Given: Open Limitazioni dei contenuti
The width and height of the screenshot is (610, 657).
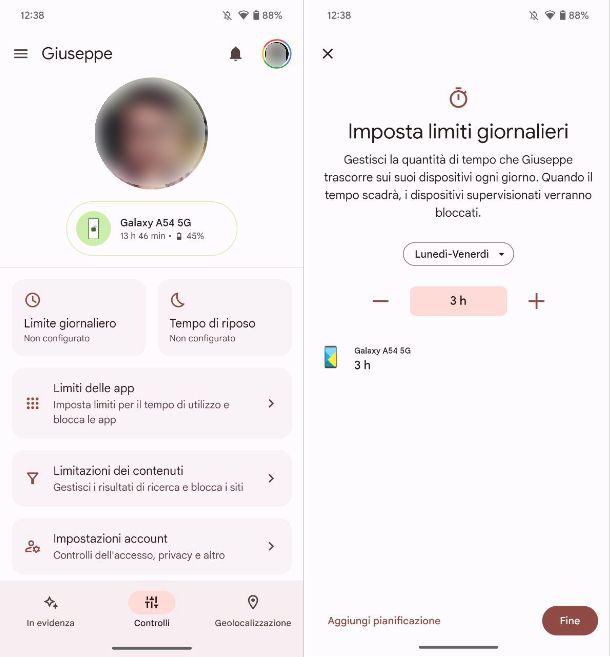Looking at the screenshot, I should point(152,478).
